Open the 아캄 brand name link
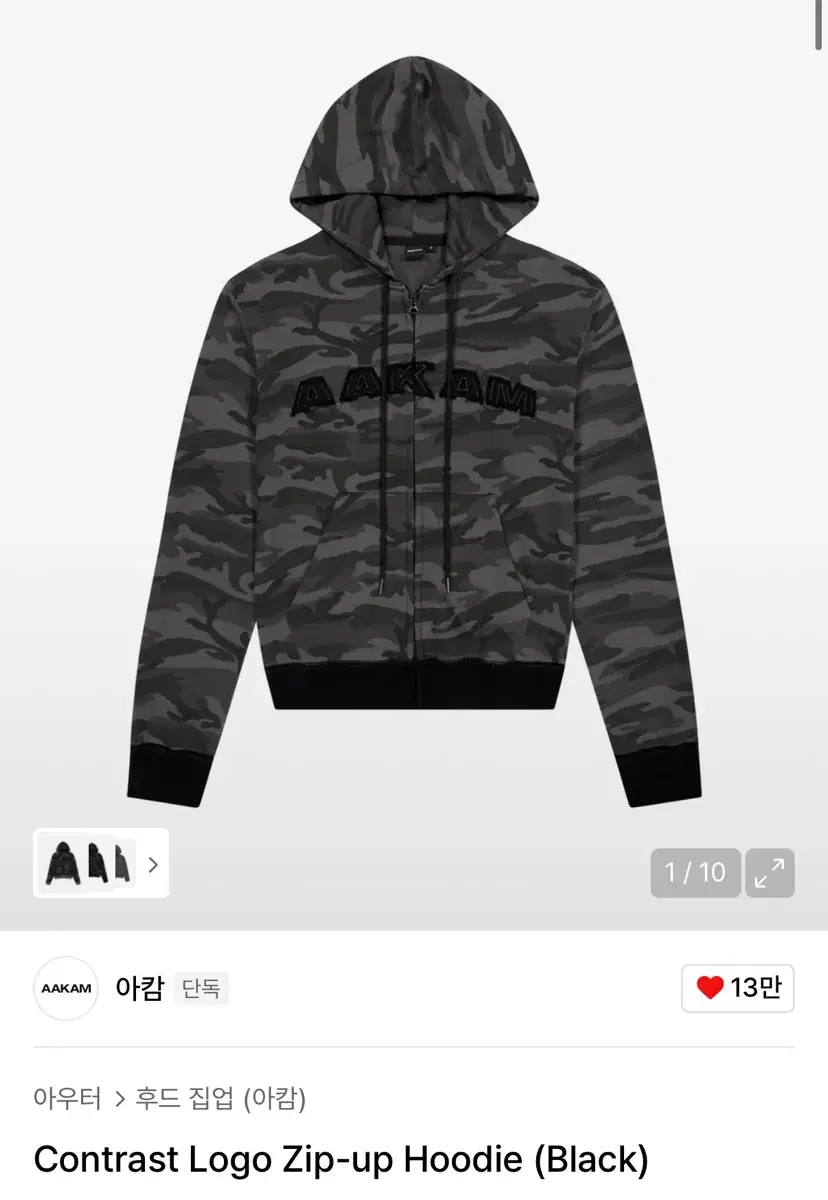 (140, 989)
